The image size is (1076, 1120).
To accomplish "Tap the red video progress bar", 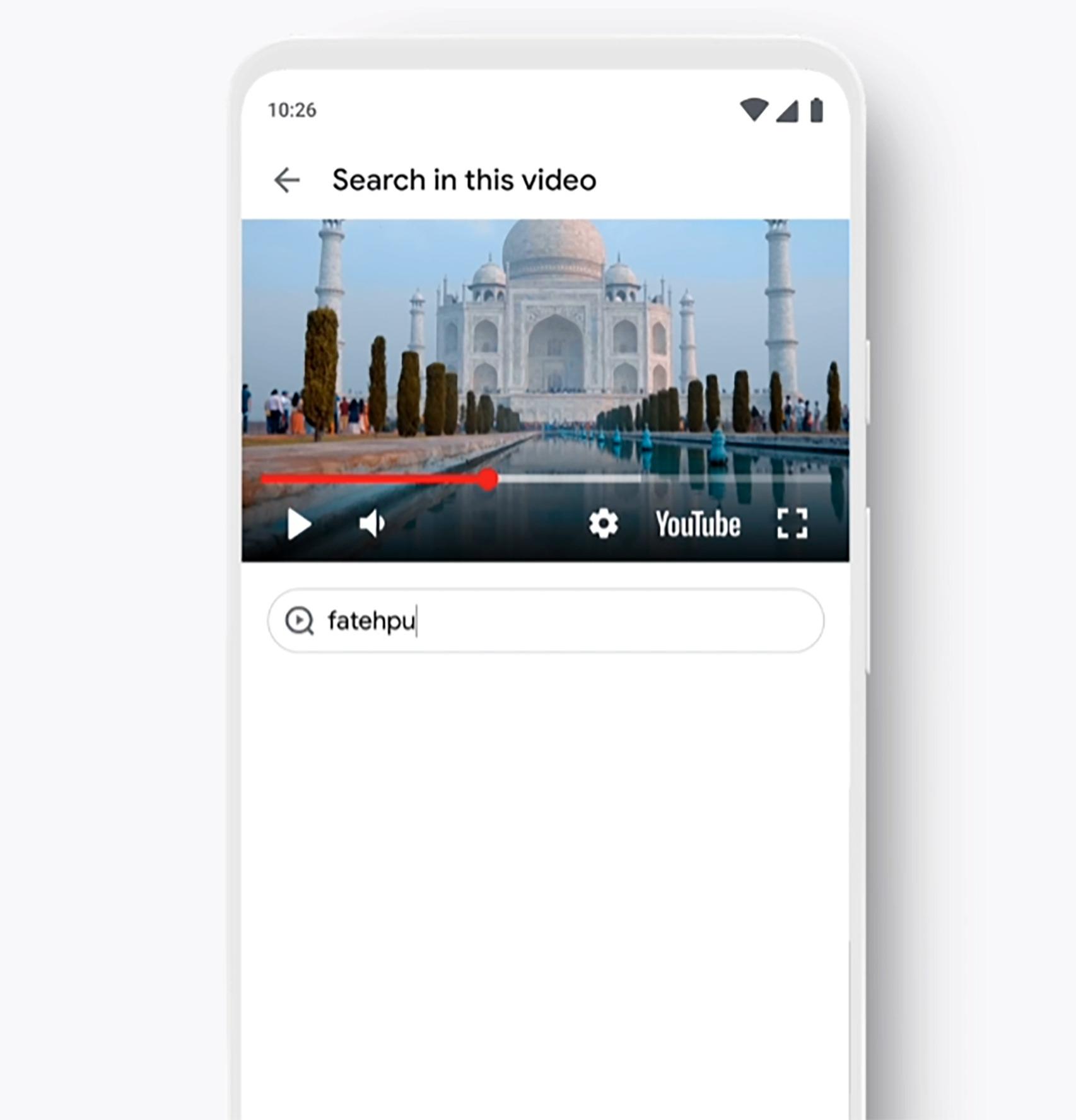I will coord(378,479).
